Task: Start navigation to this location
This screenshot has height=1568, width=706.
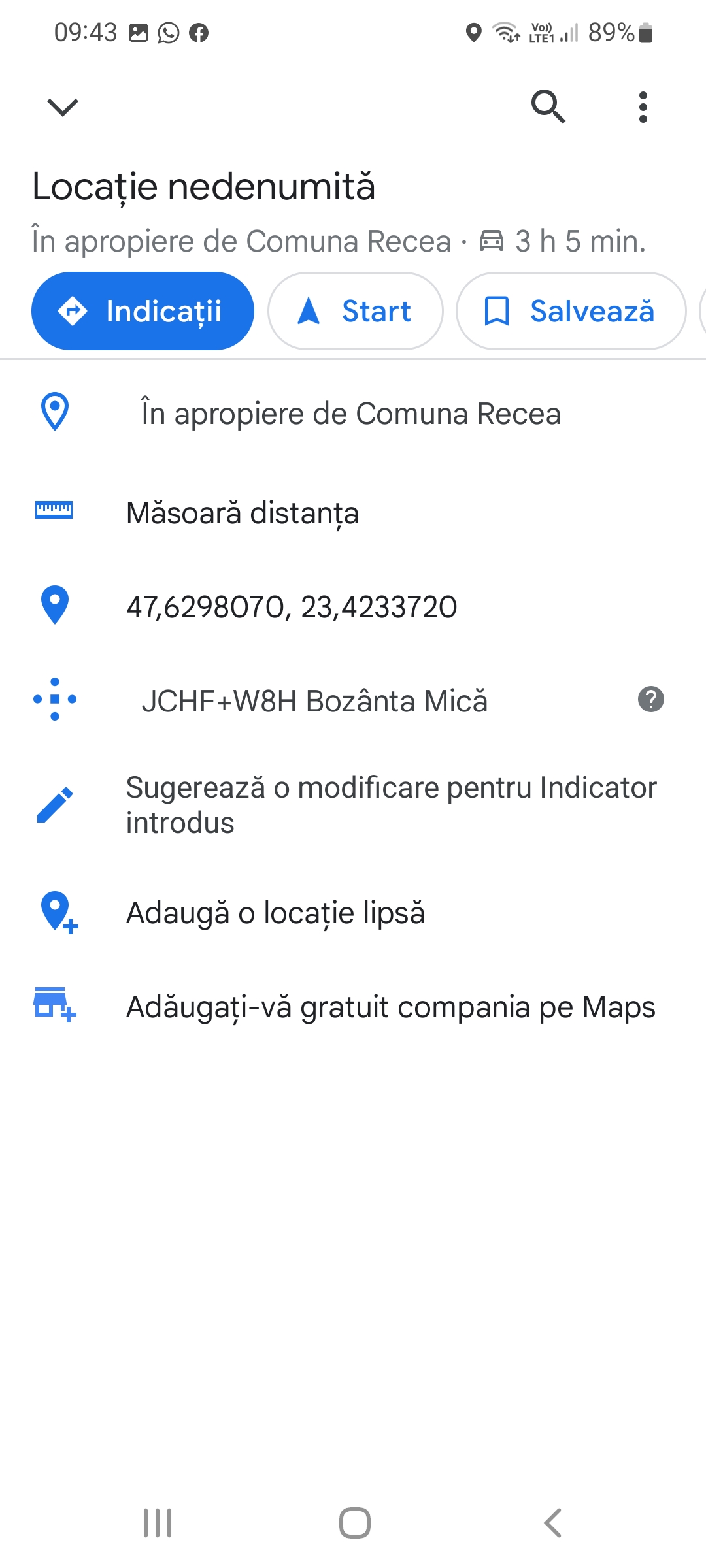Action: (356, 311)
